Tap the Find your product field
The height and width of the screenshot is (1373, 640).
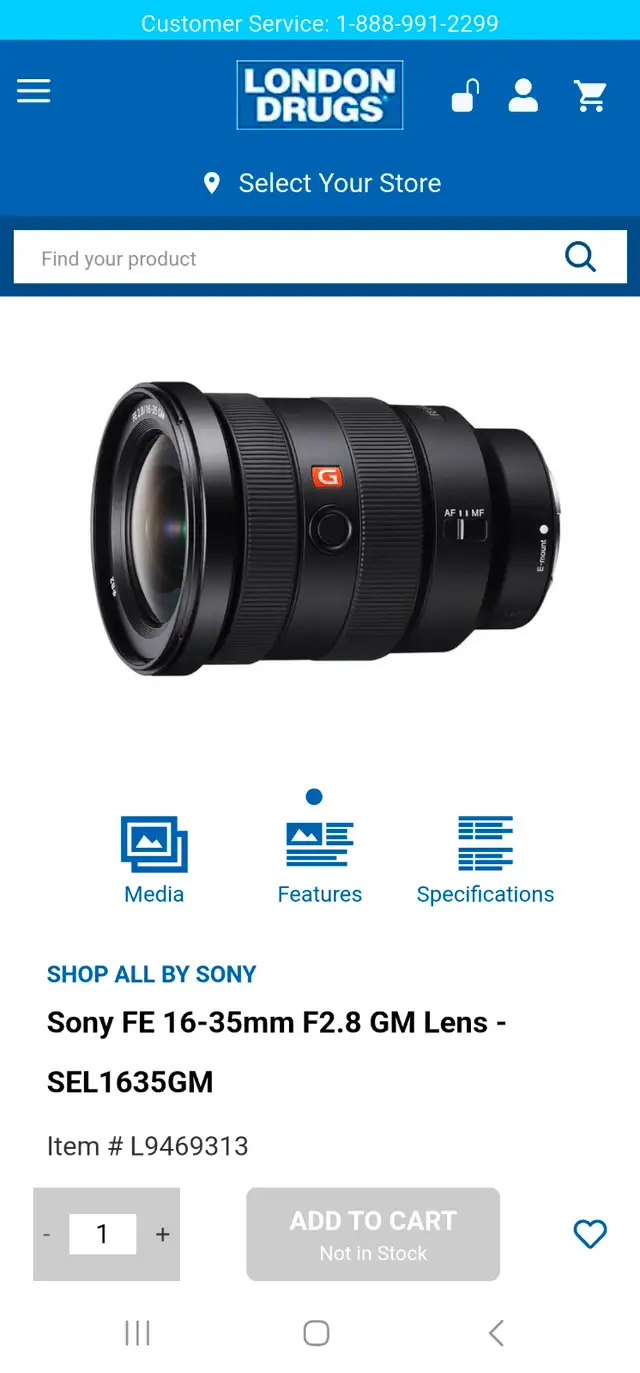tap(290, 258)
